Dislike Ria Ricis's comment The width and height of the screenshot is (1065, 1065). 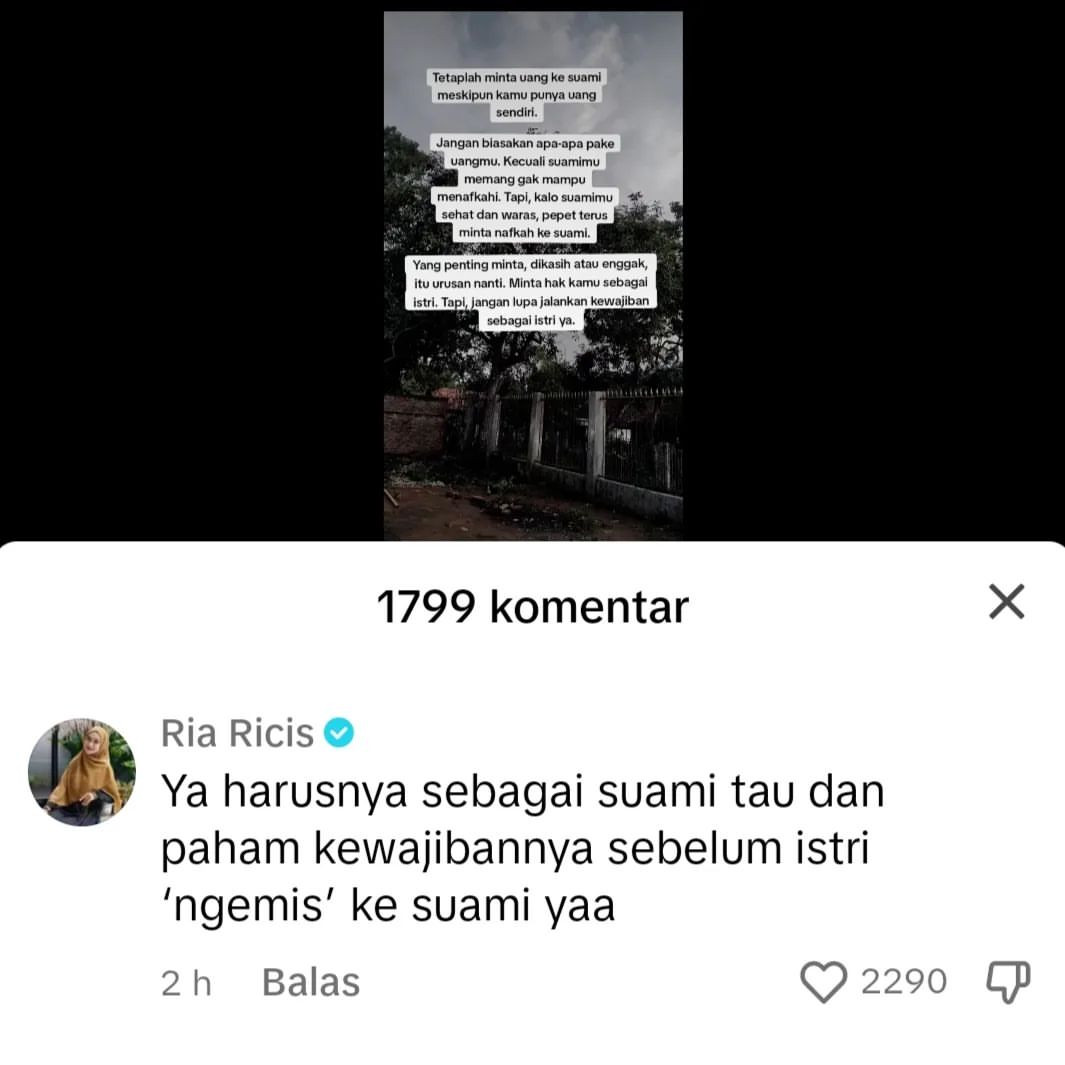[1008, 982]
